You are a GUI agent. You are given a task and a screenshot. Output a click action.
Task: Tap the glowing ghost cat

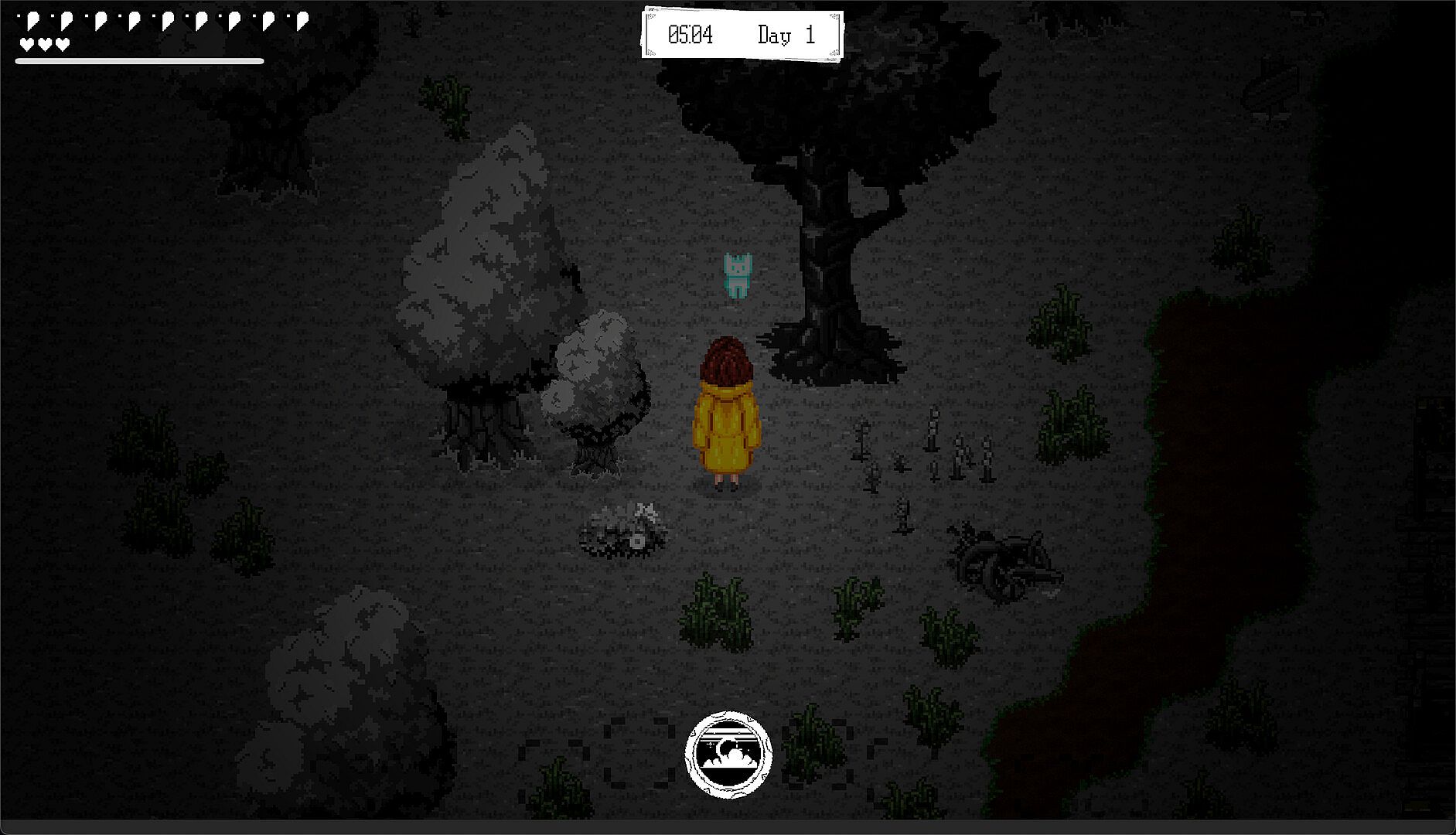click(737, 276)
